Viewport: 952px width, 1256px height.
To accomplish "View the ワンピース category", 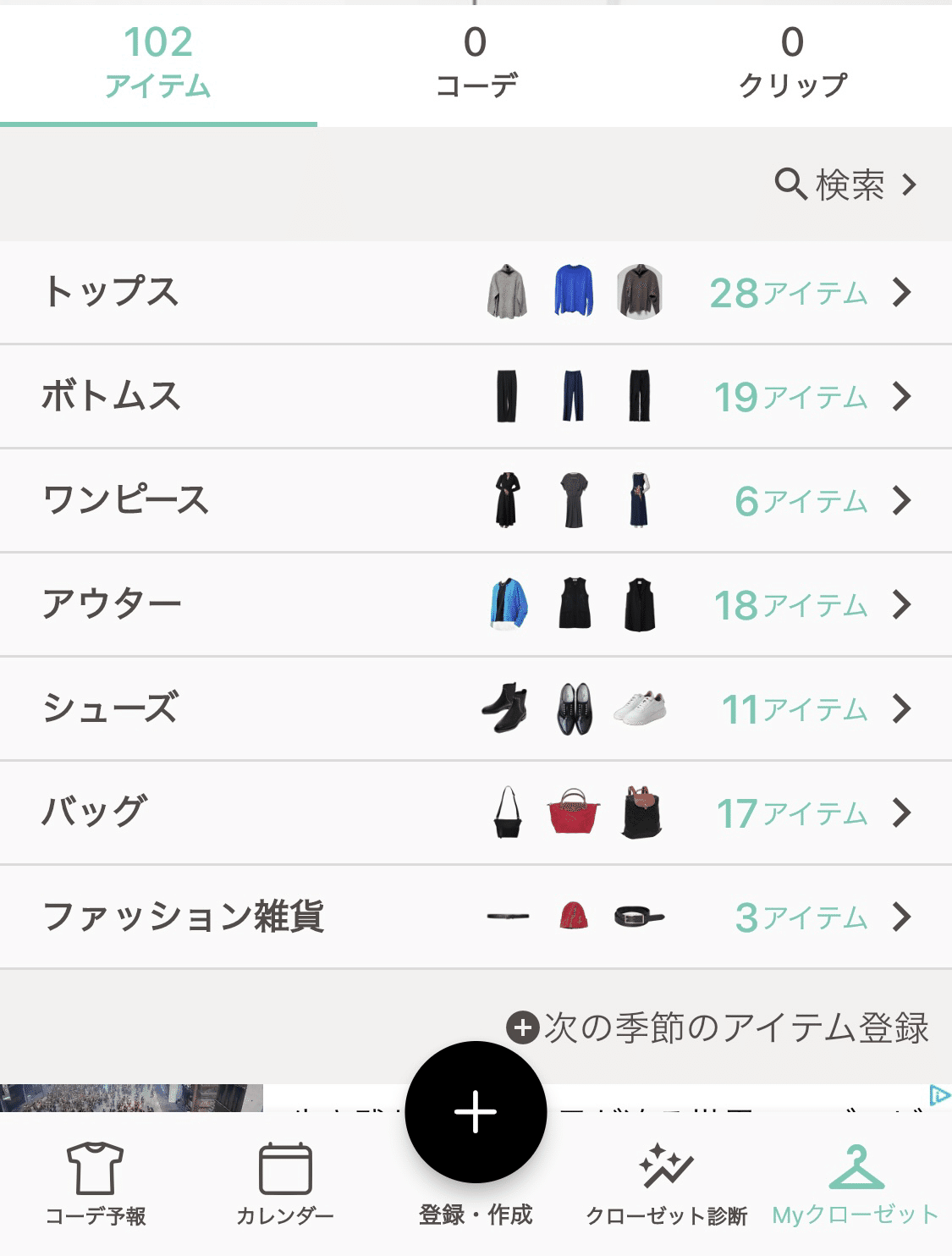I will click(x=476, y=501).
